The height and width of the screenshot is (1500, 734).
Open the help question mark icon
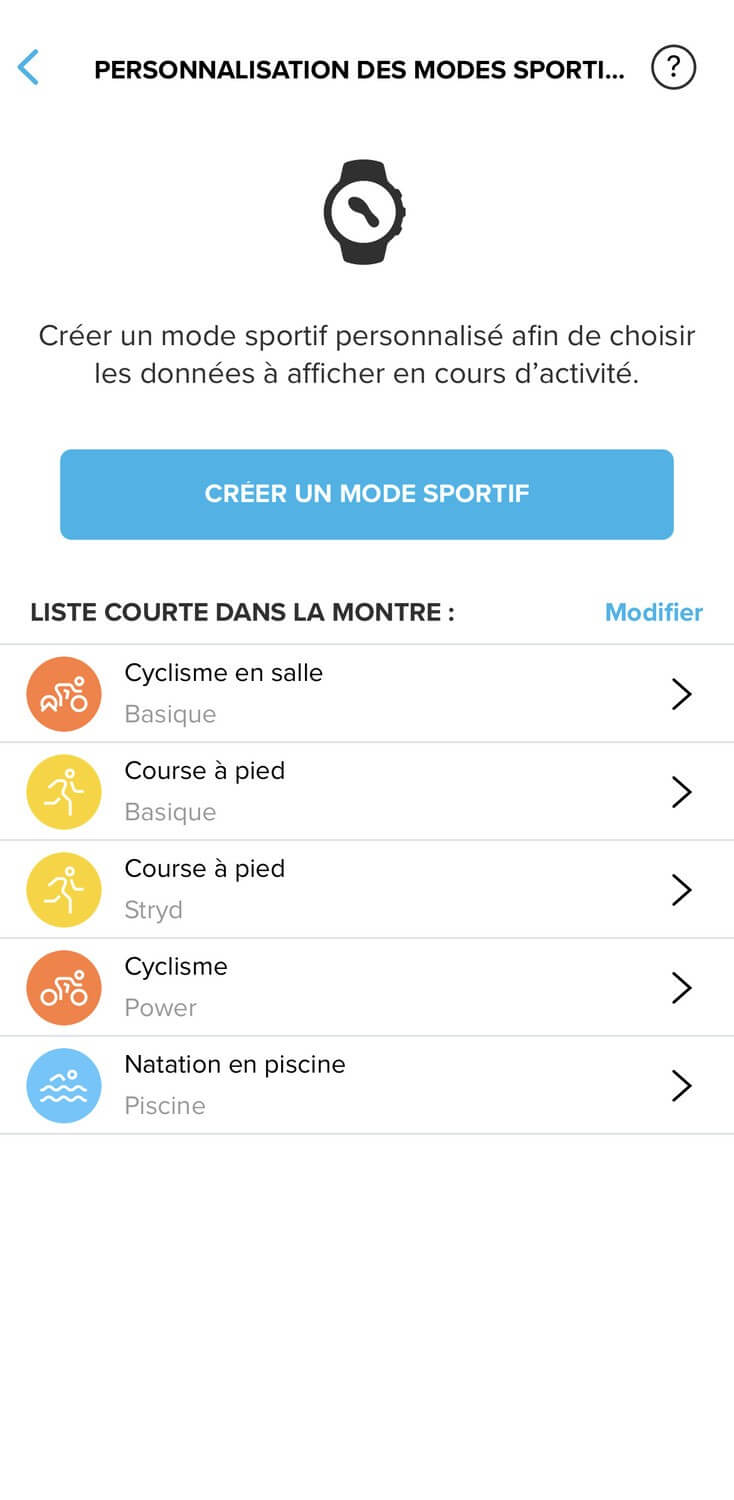[x=673, y=68]
